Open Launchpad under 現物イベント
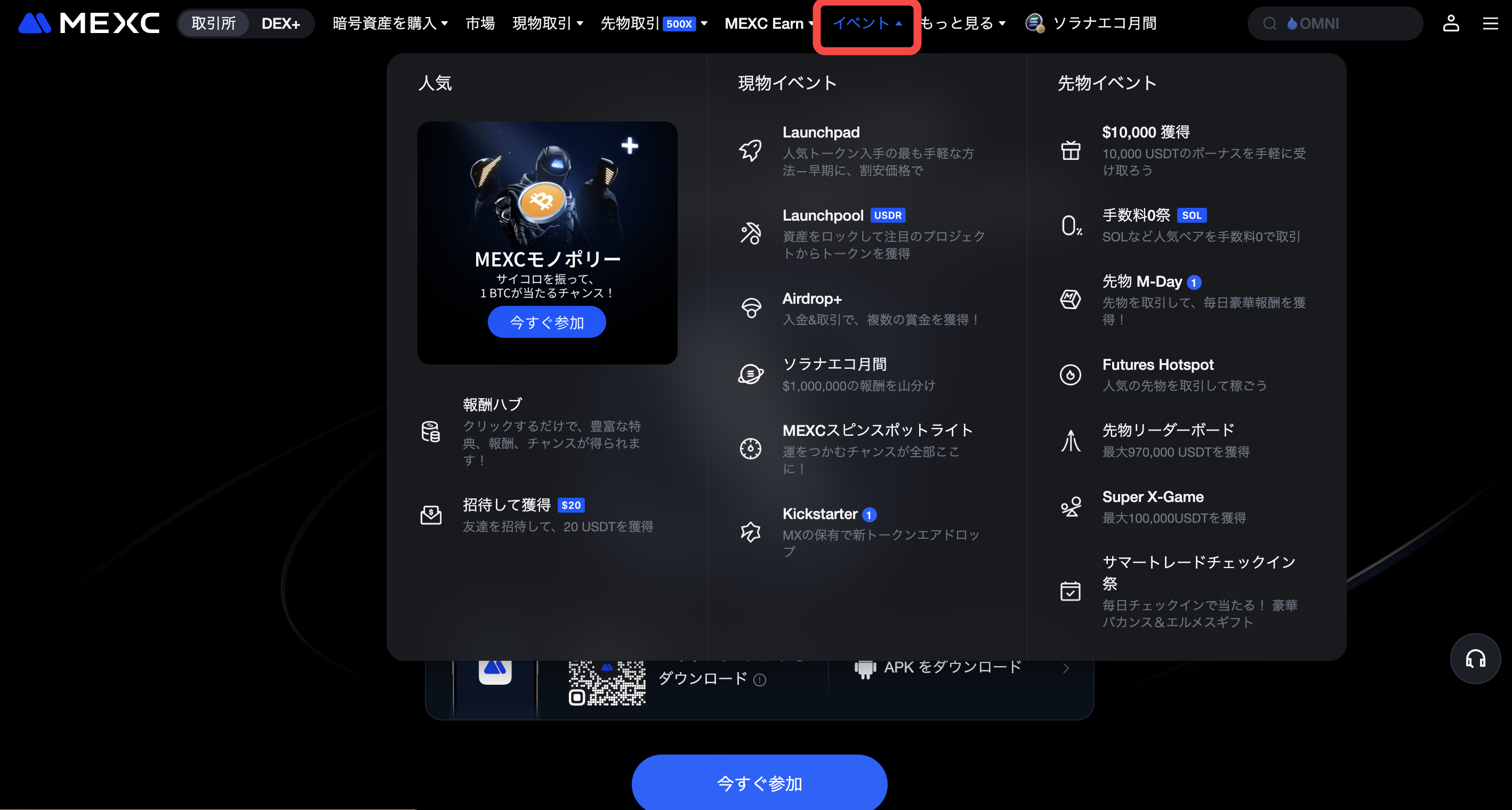The width and height of the screenshot is (1512, 810). [x=821, y=133]
